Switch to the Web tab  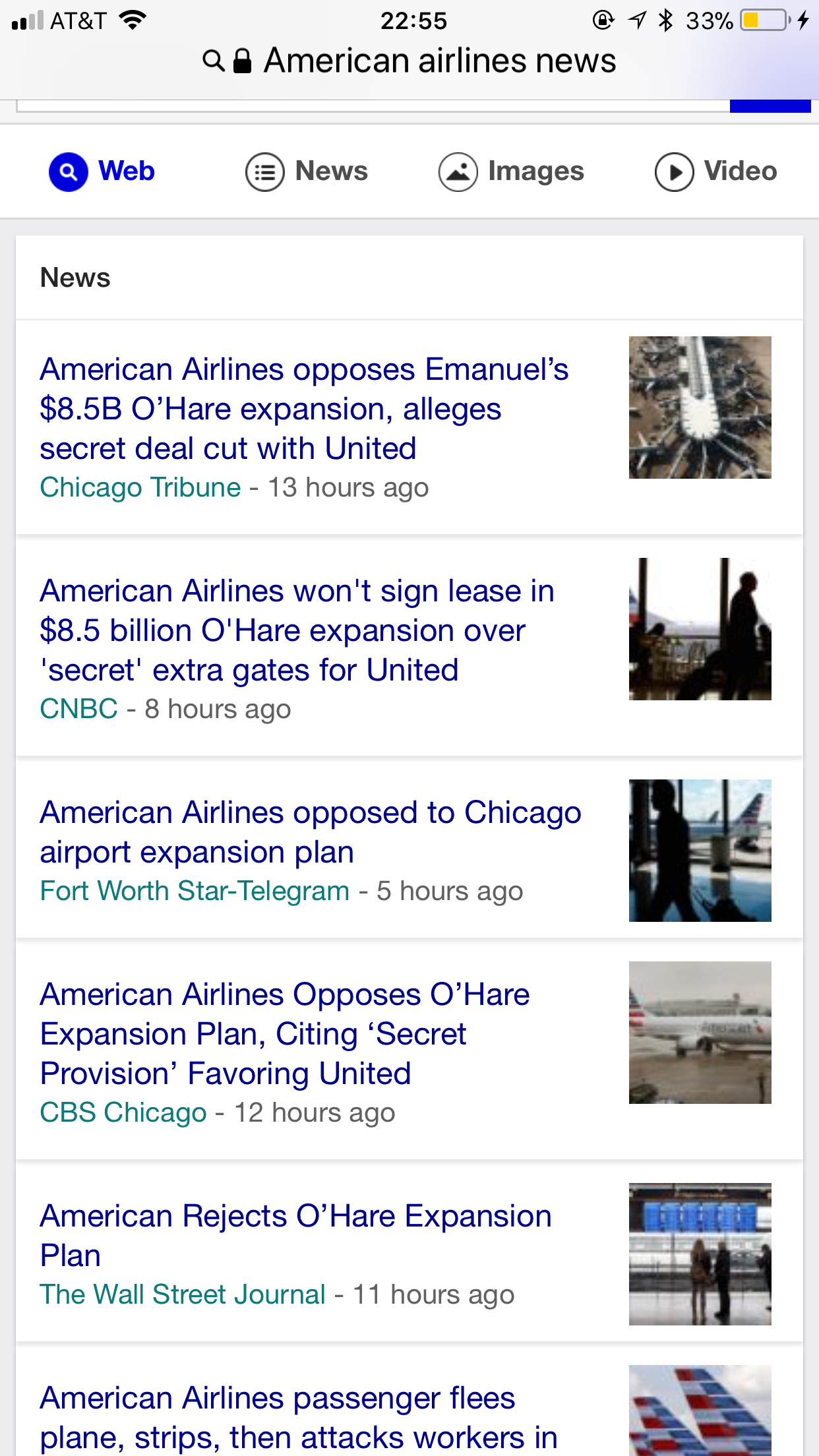102,171
